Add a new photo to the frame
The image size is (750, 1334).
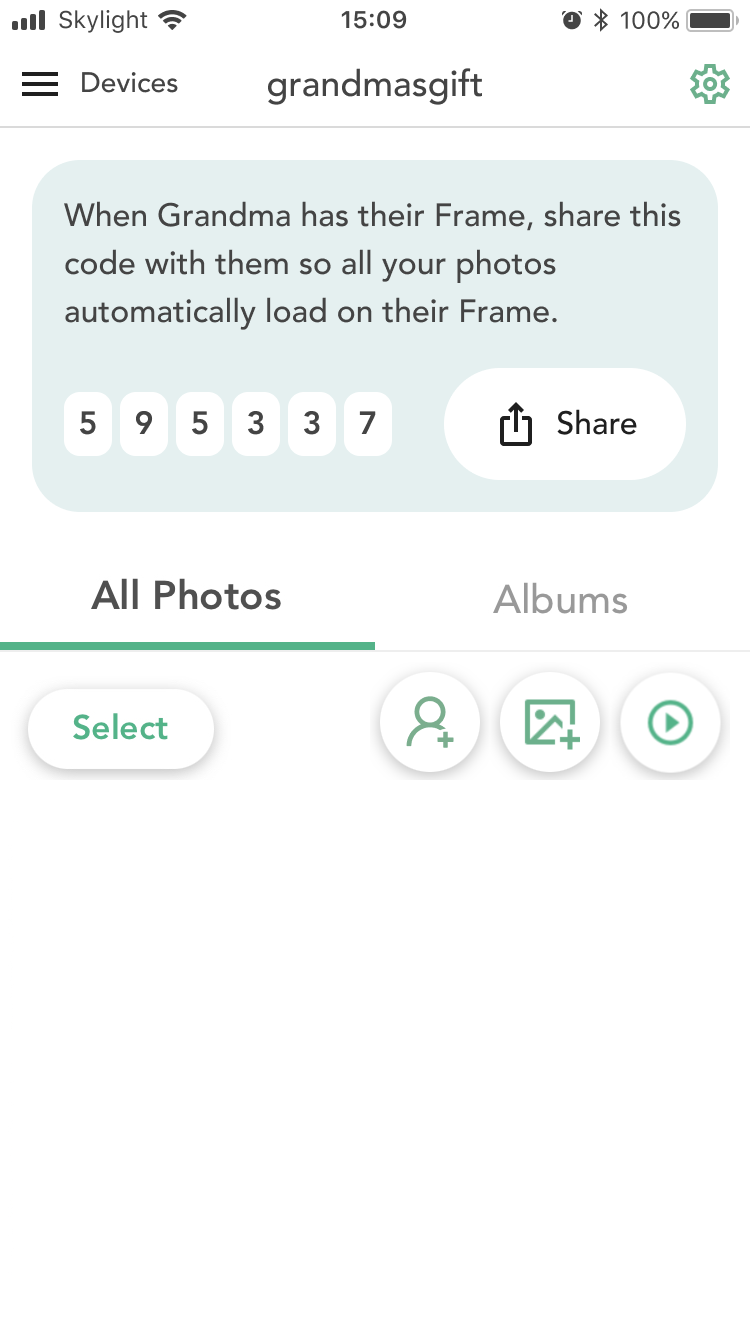[x=550, y=723]
